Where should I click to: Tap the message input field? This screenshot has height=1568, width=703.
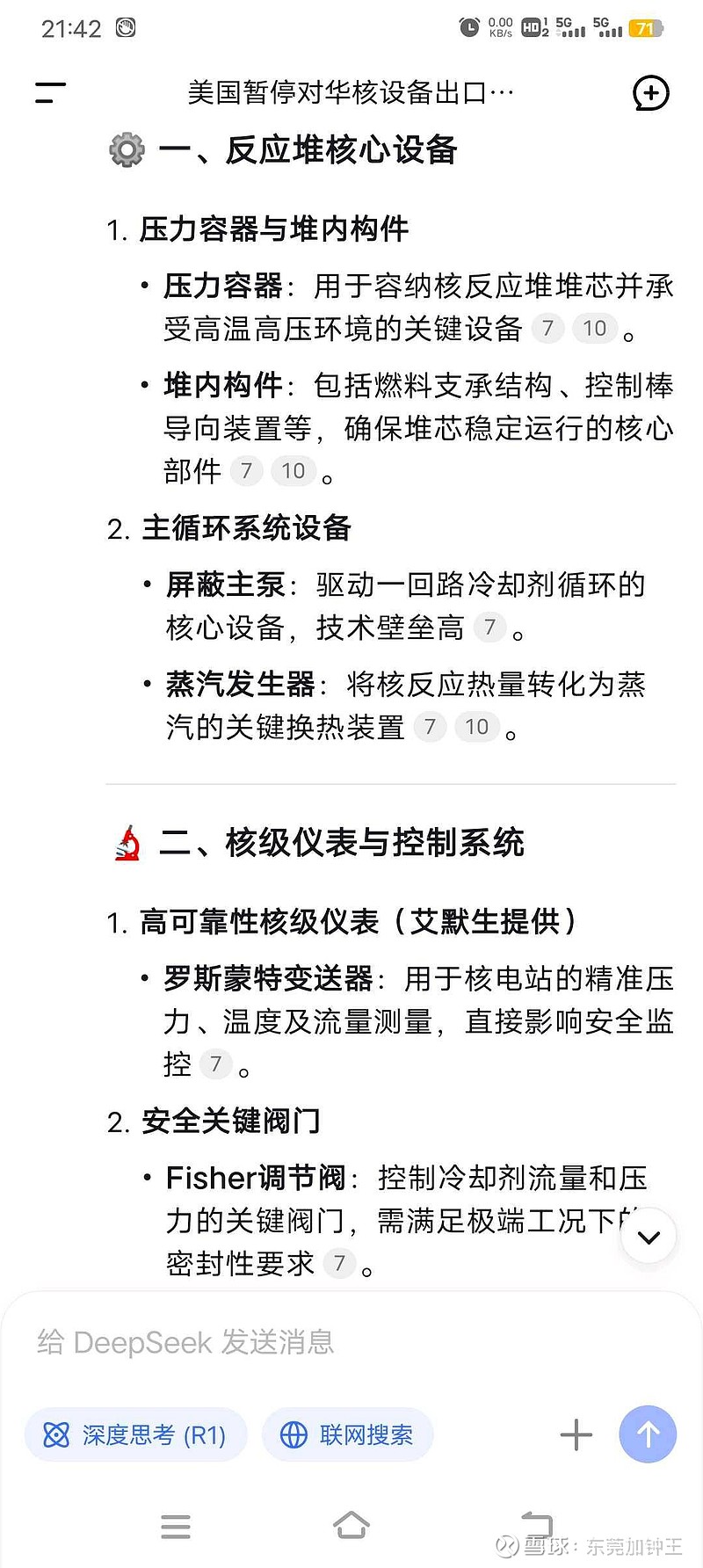(351, 1342)
